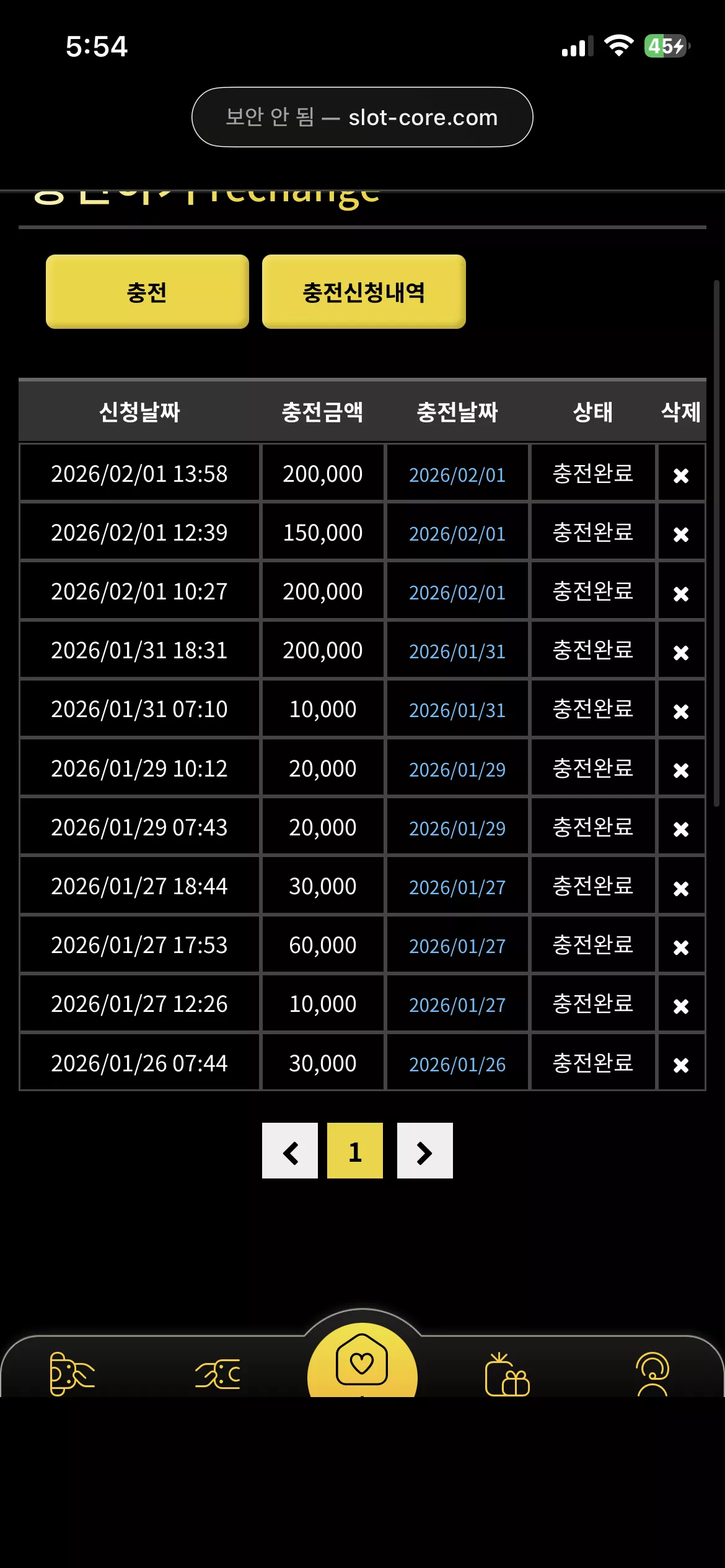Tap the slot-core.com address bar
Screen dimensions: 725x1568
[x=362, y=117]
